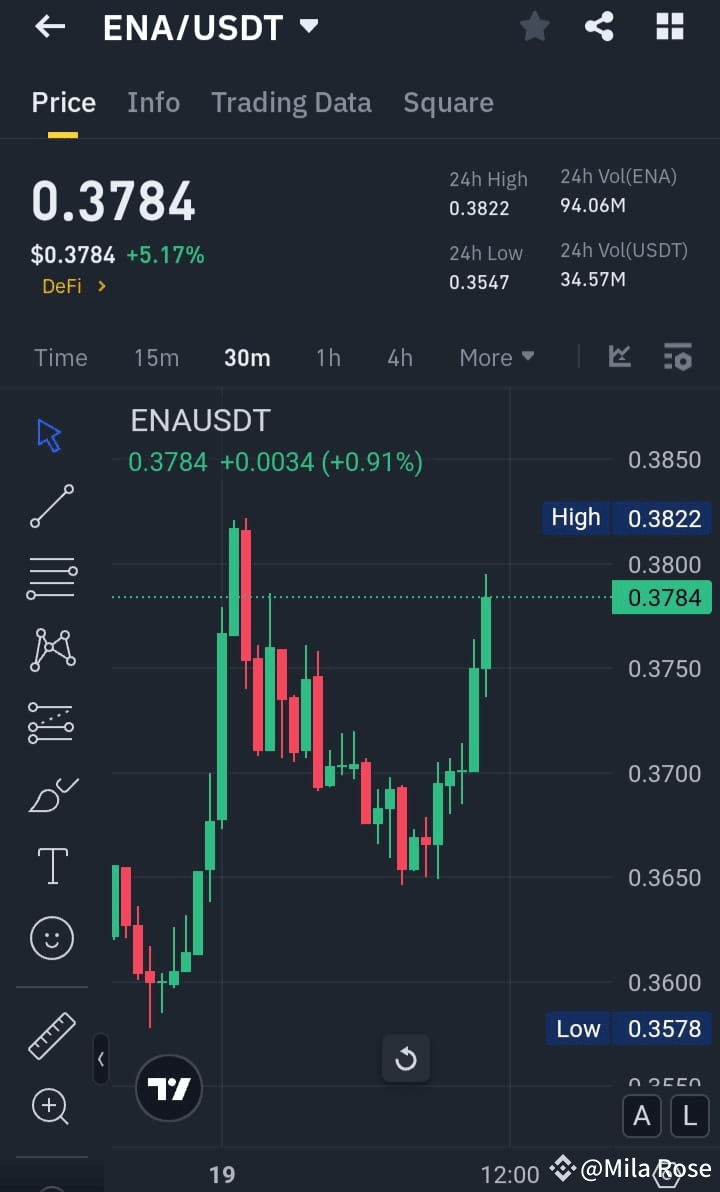Select the trend line drawing tool
The image size is (720, 1192).
tap(50, 506)
